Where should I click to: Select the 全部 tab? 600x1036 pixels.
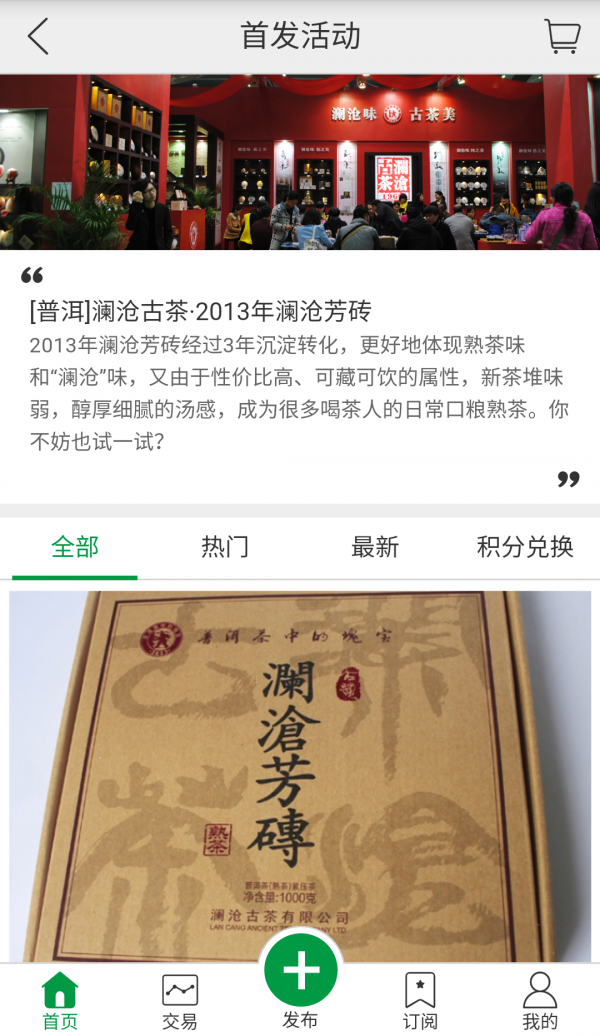[75, 547]
